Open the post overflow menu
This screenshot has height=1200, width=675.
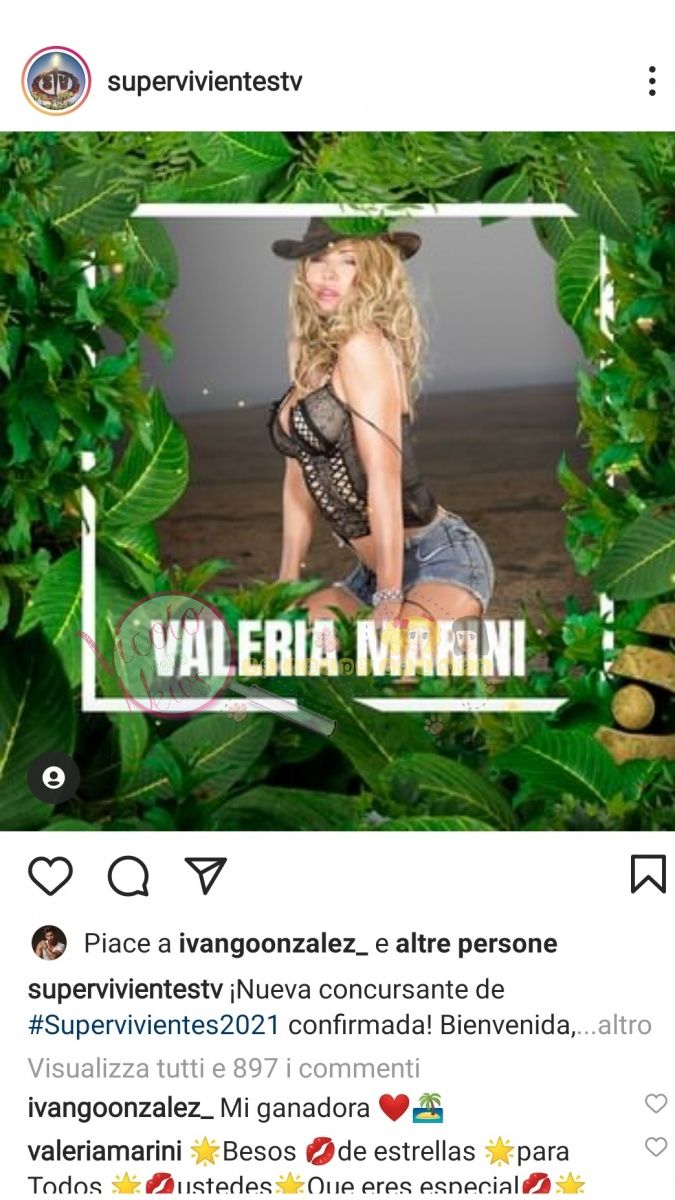651,81
